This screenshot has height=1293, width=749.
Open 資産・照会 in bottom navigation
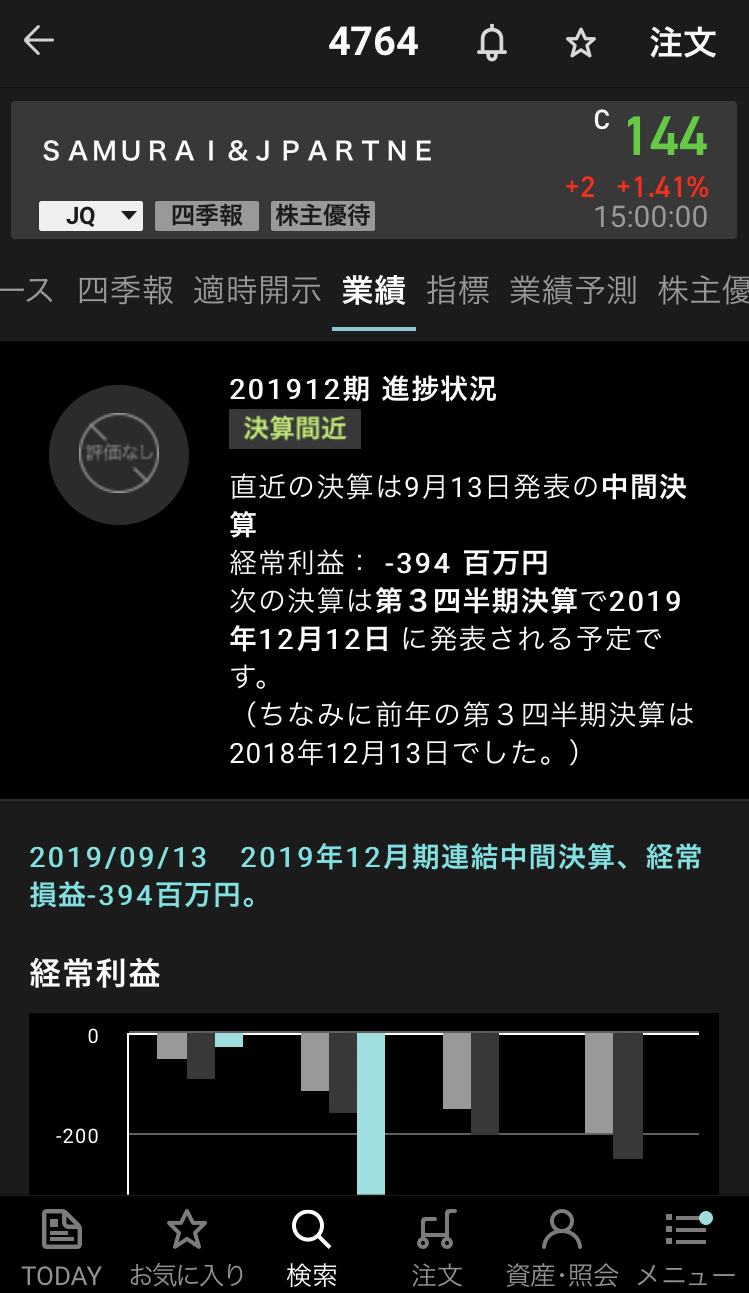561,1246
